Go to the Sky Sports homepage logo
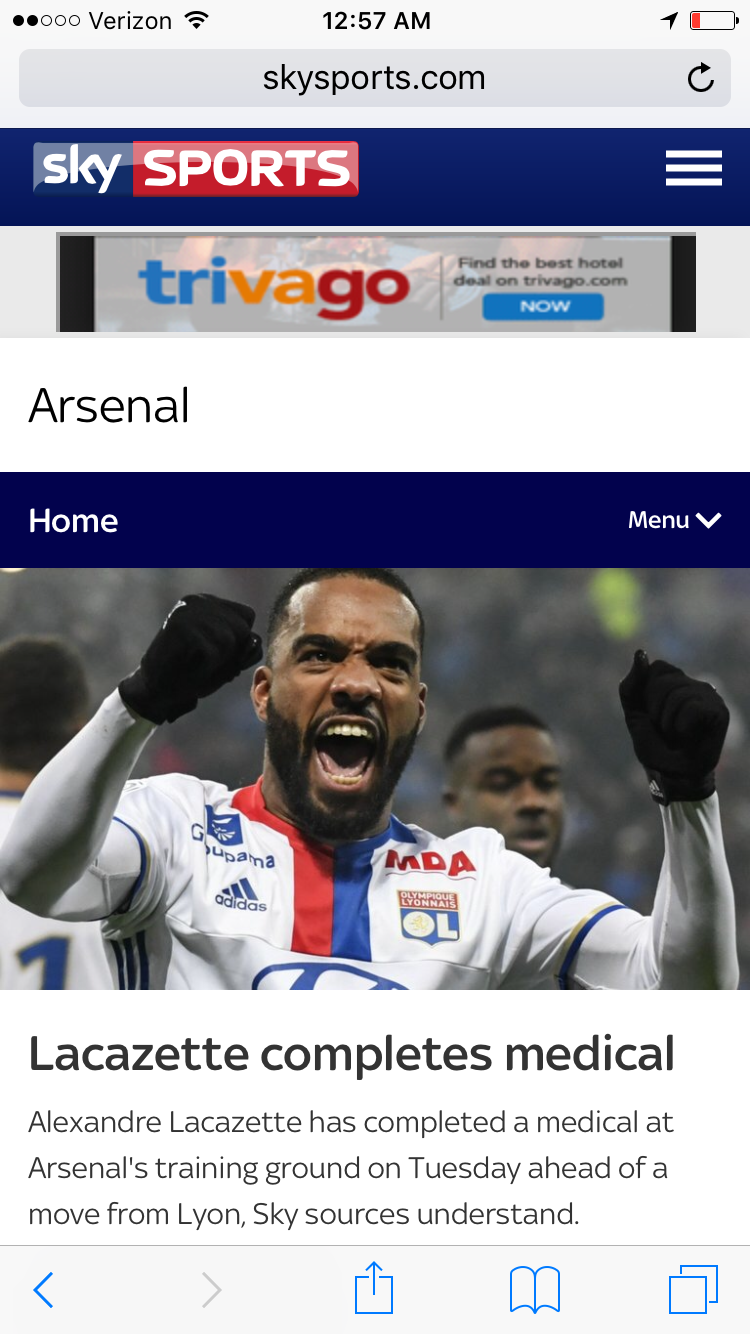This screenshot has width=750, height=1334. tap(196, 168)
